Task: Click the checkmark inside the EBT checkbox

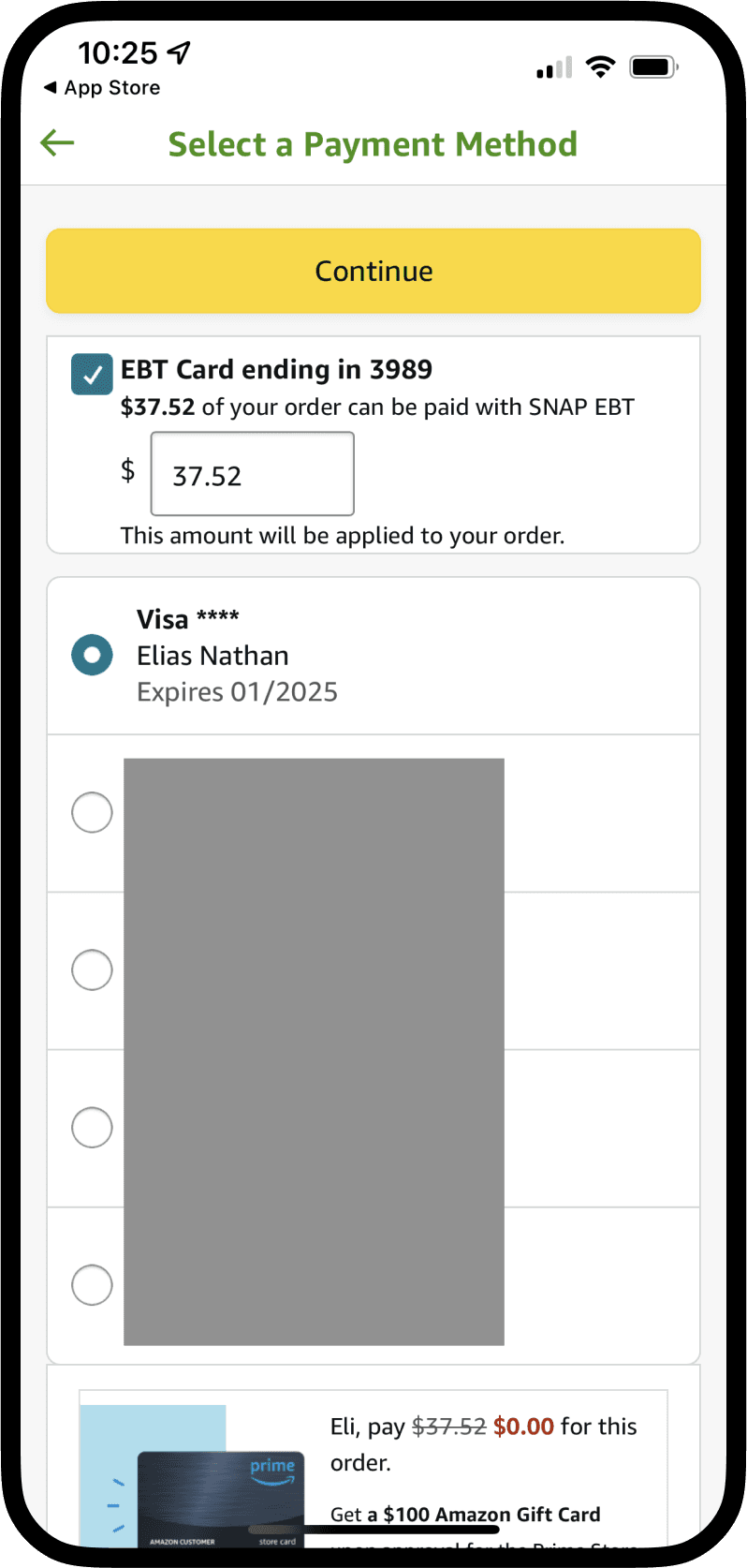Action: (91, 373)
